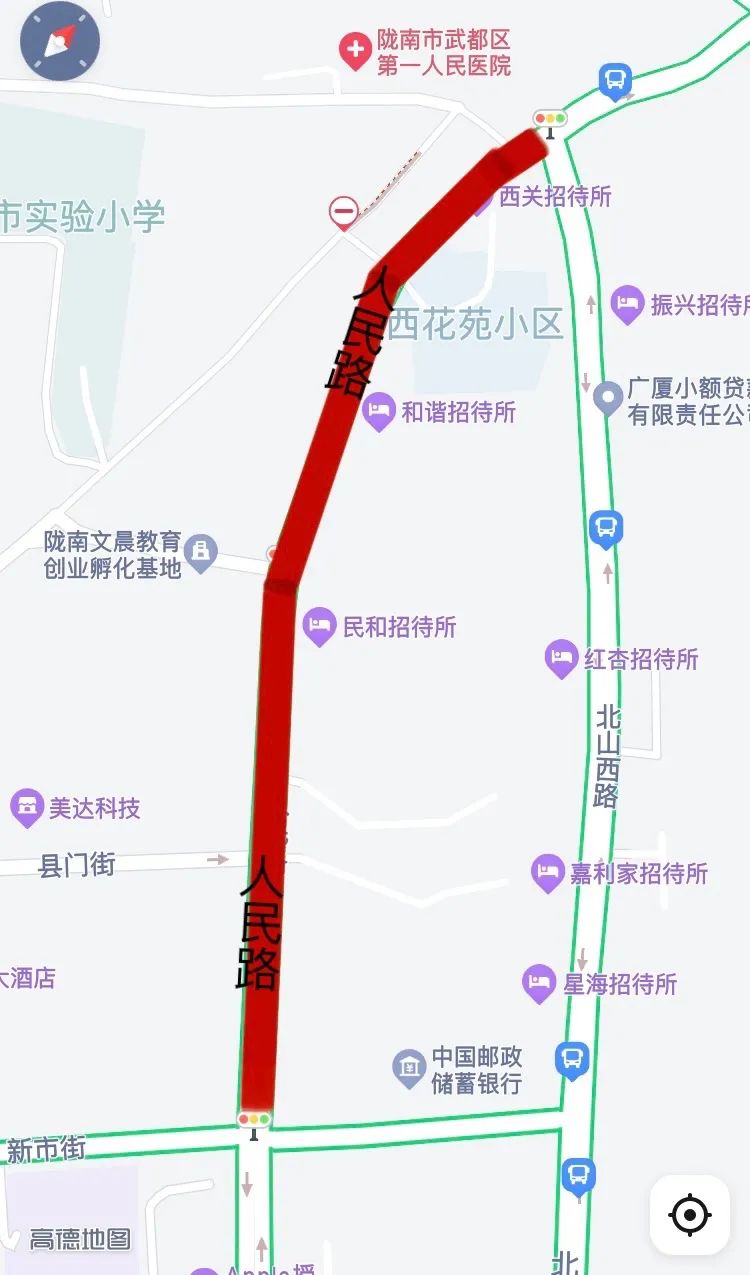Open the 星海招待所 hotel marker
The height and width of the screenshot is (1275, 750).
tap(539, 984)
